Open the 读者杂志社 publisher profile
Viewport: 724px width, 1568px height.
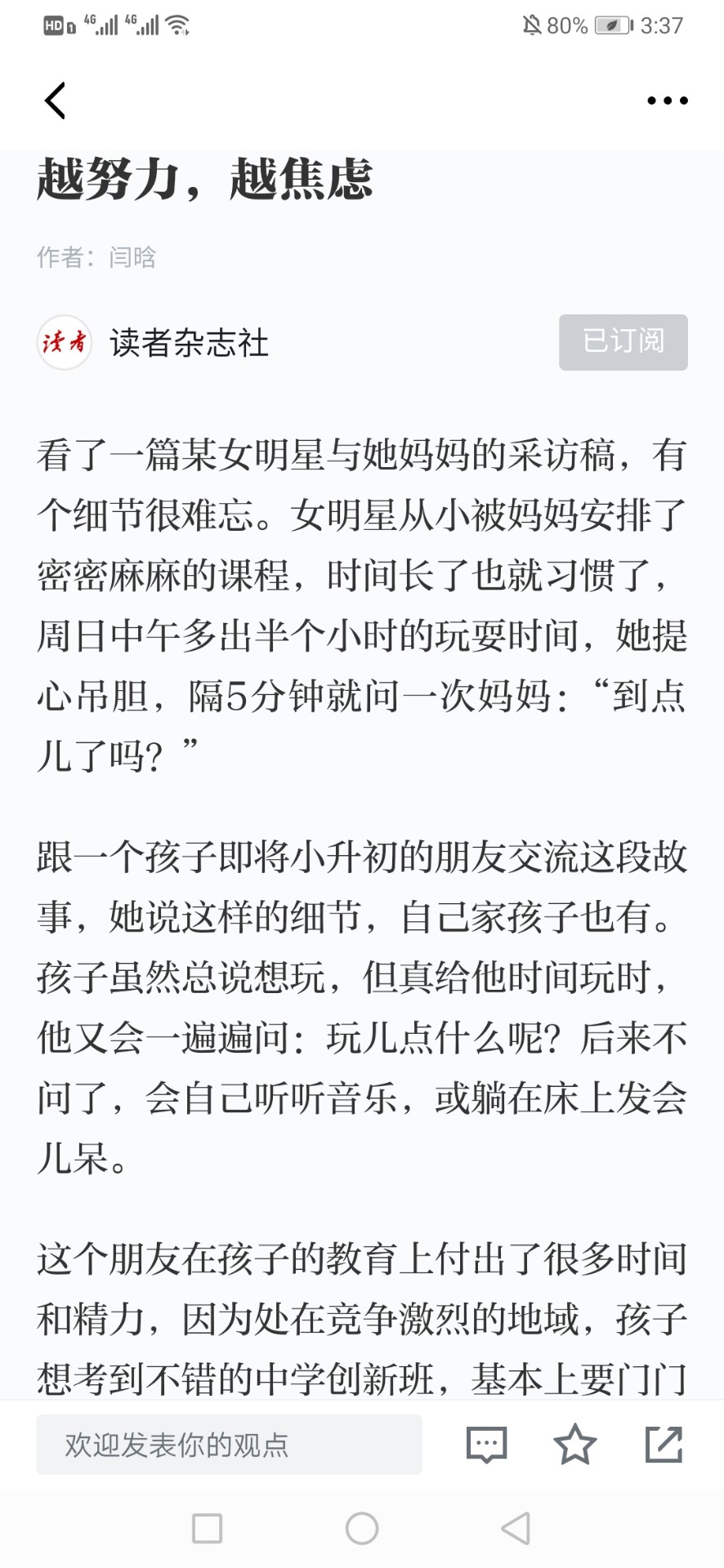[190, 343]
